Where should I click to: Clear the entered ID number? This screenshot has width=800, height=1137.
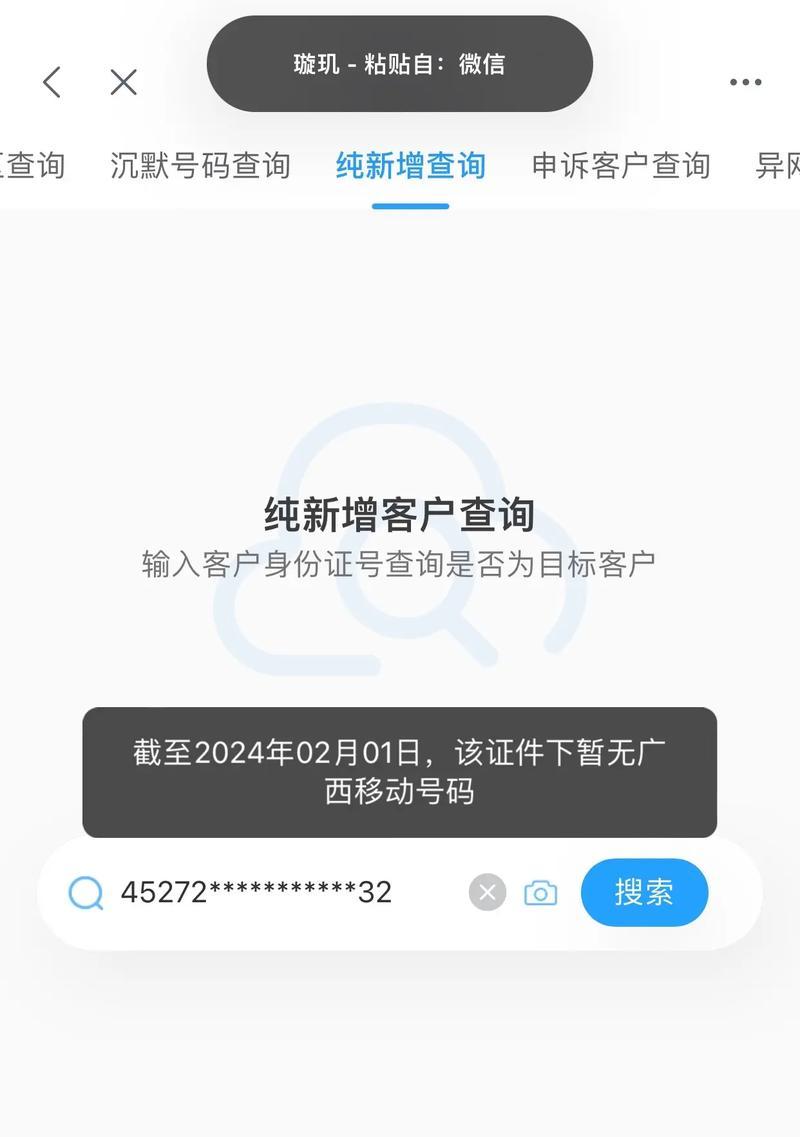click(487, 892)
